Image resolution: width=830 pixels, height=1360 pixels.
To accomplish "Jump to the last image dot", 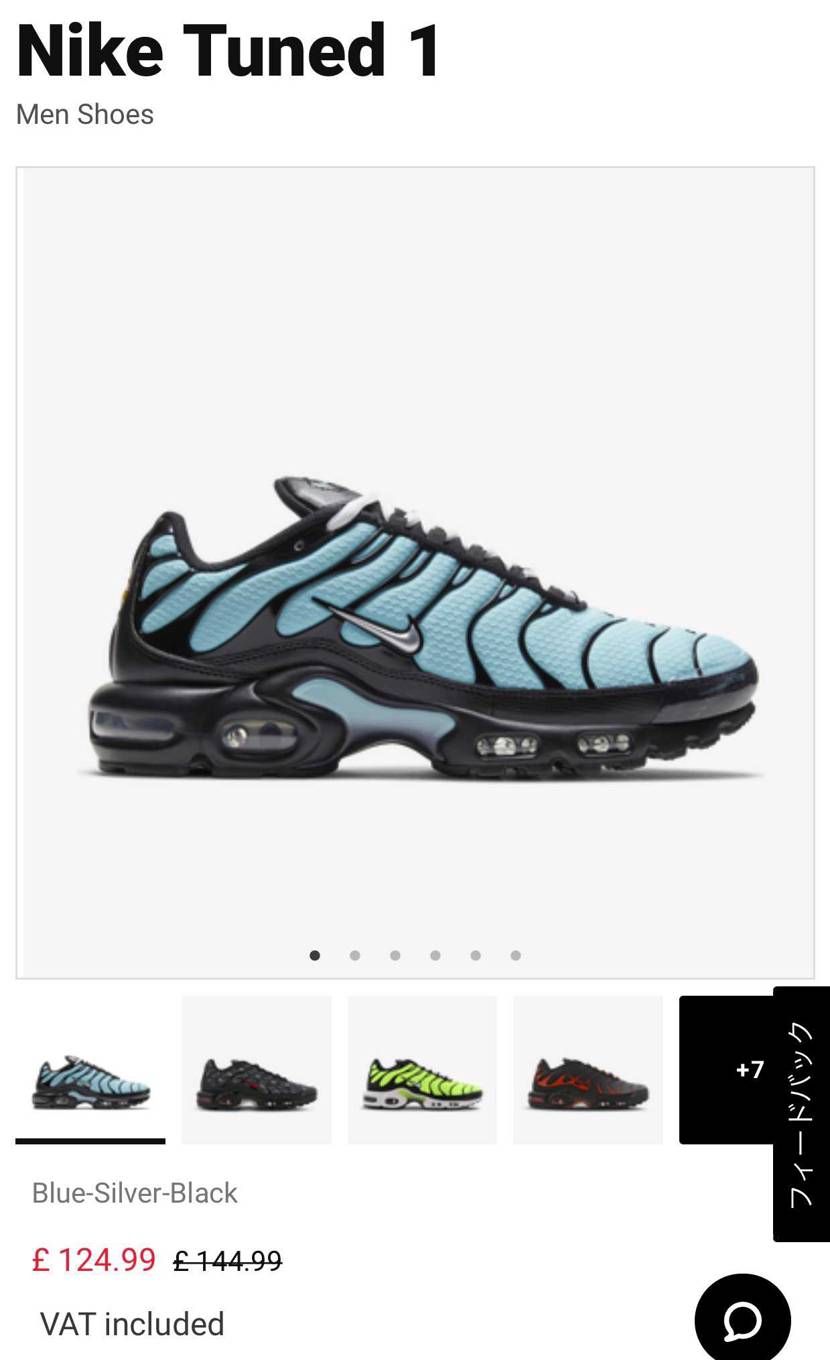I will [515, 955].
